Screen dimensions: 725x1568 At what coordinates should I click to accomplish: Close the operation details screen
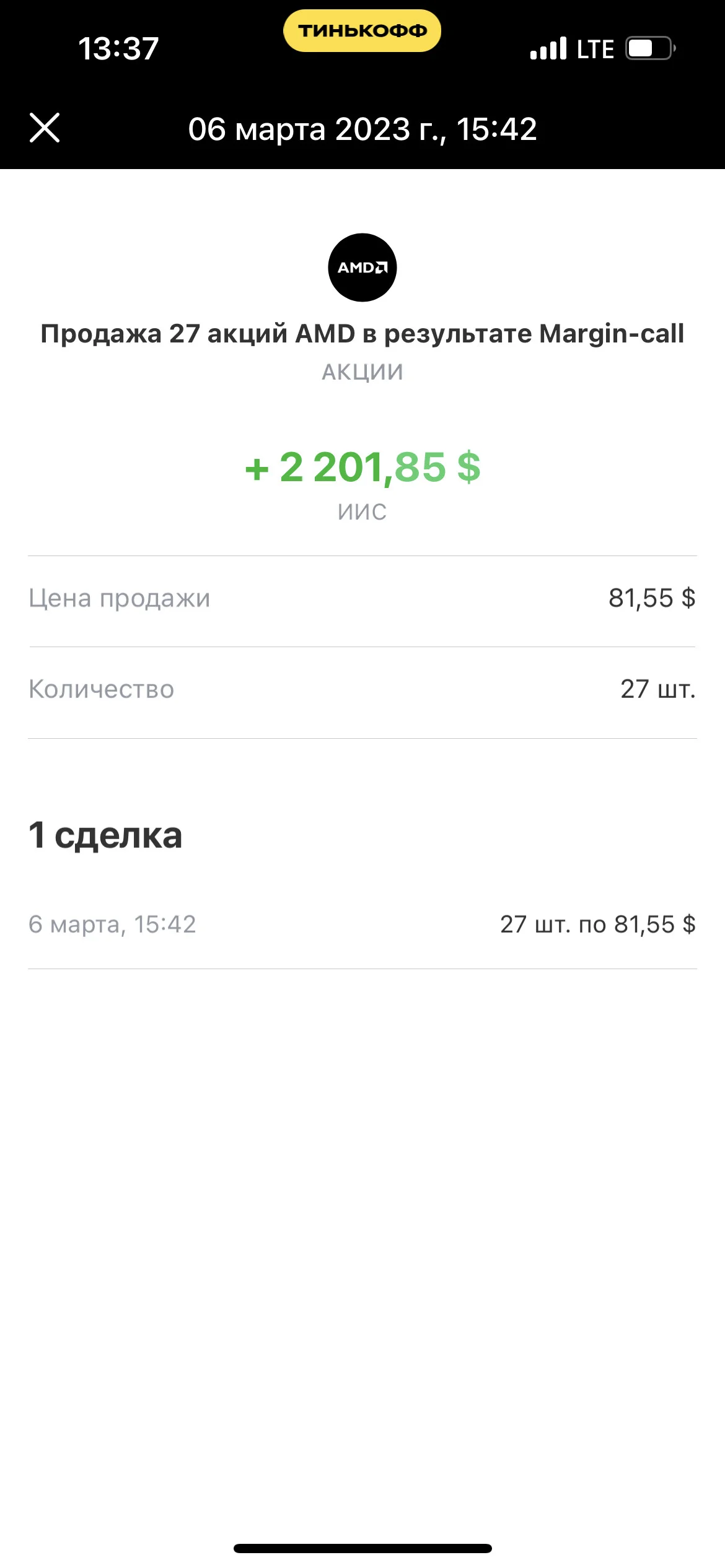click(45, 128)
